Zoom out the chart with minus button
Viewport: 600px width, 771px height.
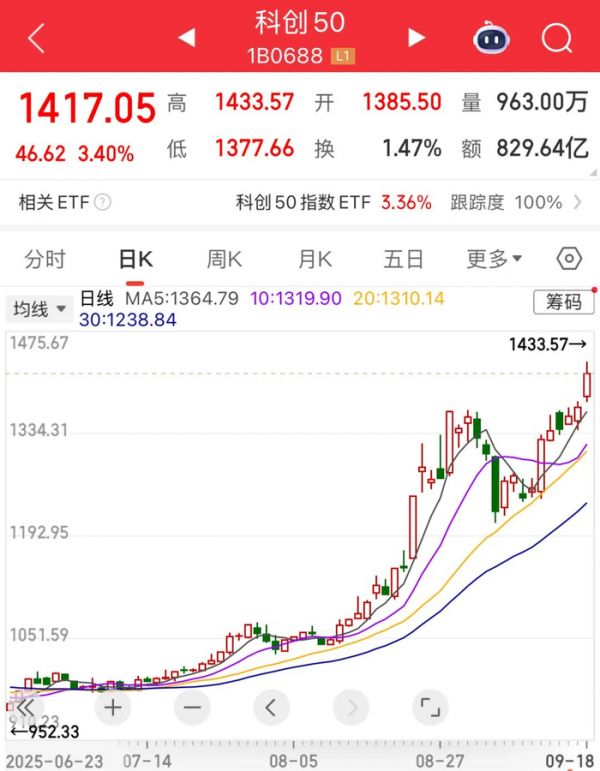(192, 708)
